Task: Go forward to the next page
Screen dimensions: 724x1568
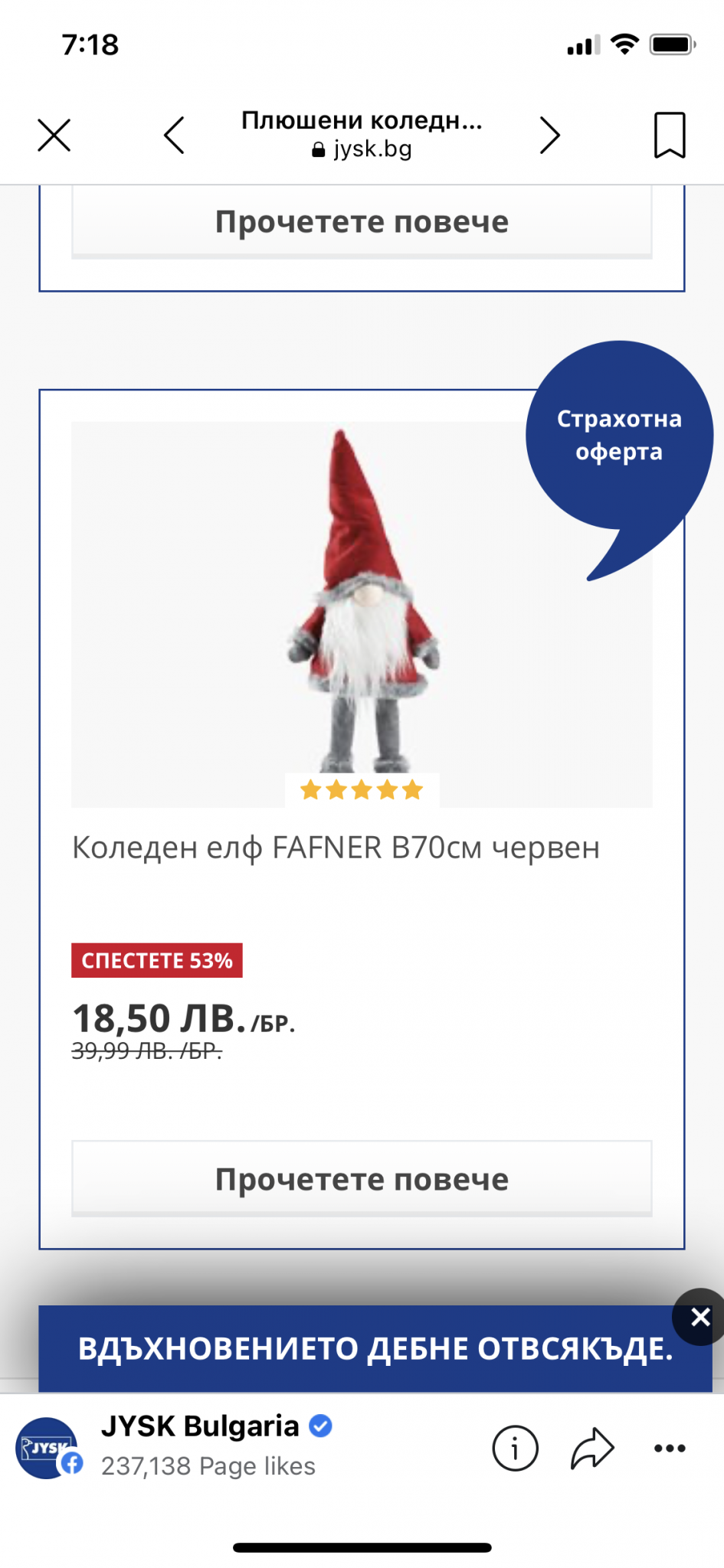Action: (549, 136)
